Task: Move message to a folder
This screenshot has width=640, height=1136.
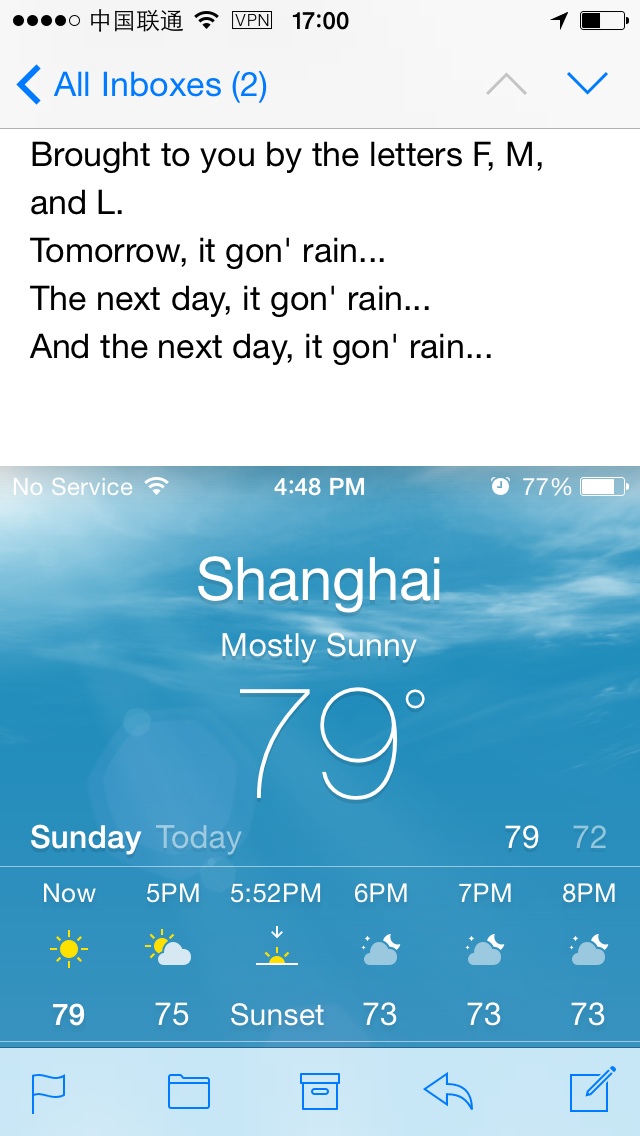Action: coord(188,1091)
